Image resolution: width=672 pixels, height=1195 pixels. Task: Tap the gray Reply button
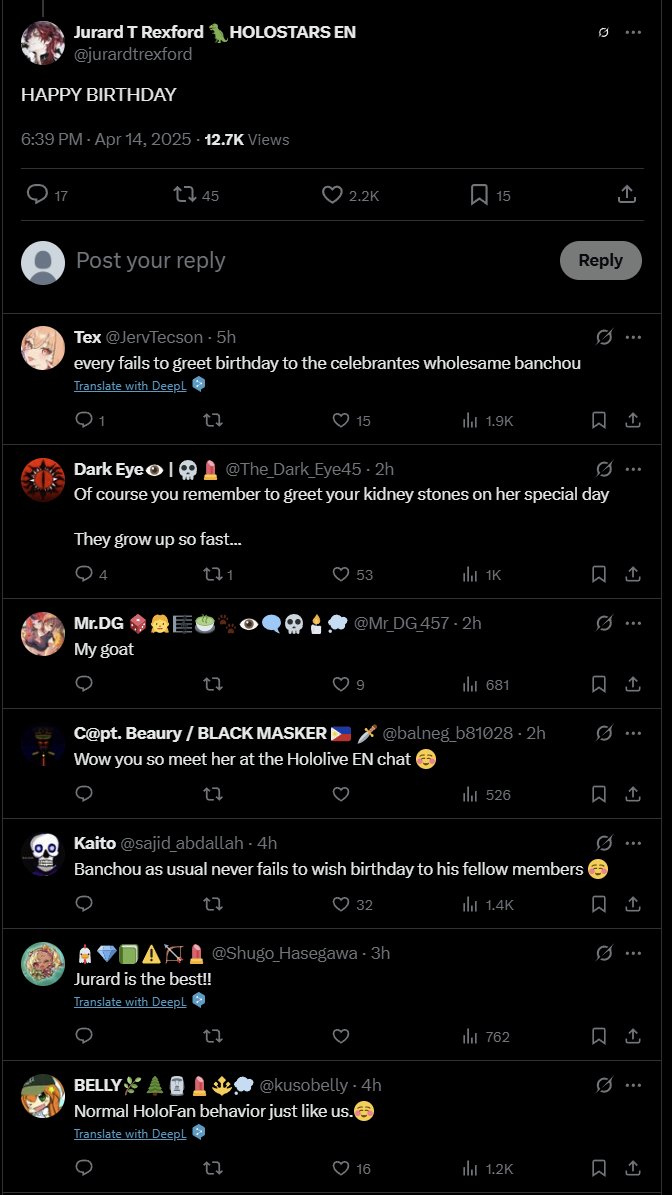click(x=600, y=260)
